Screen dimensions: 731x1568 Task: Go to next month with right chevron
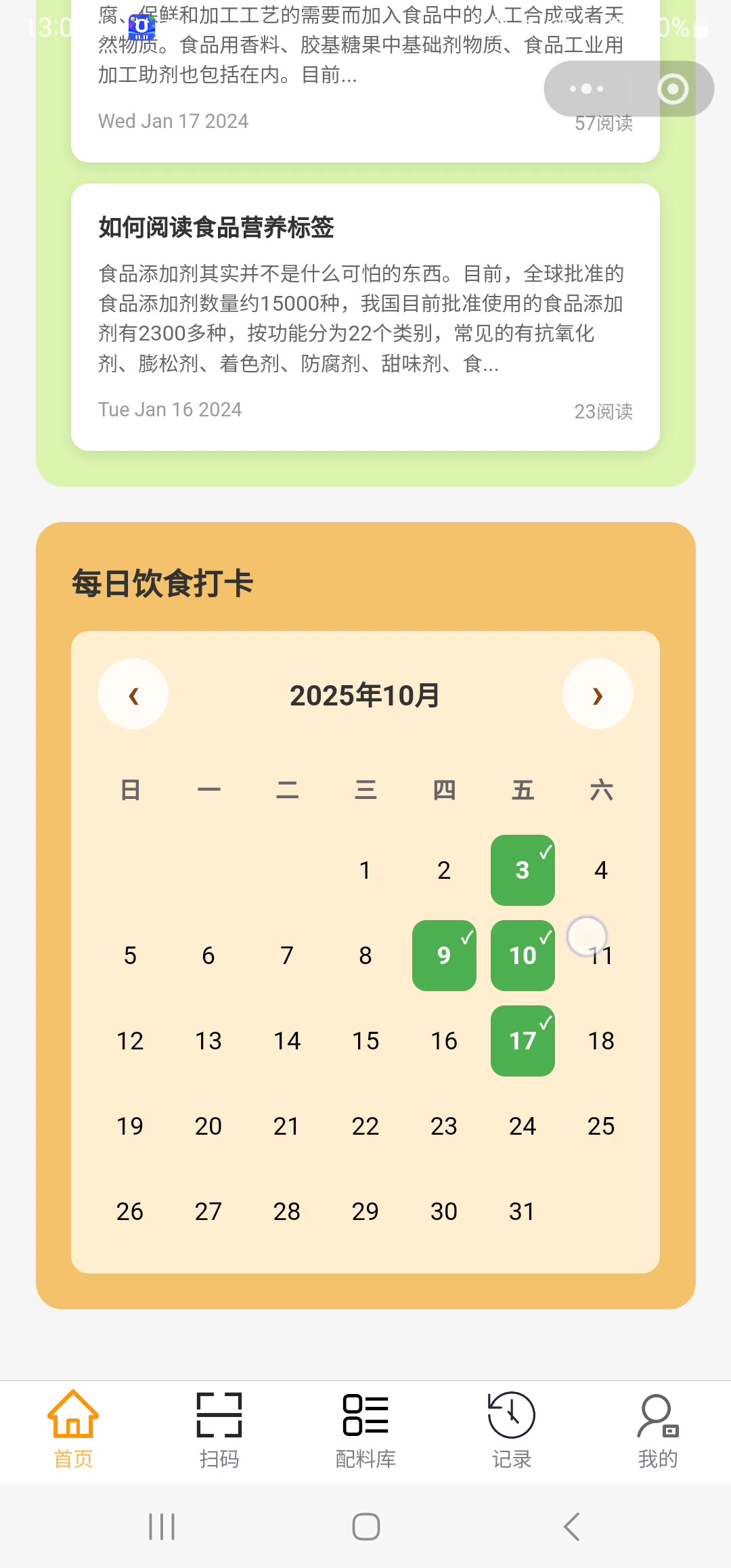598,694
